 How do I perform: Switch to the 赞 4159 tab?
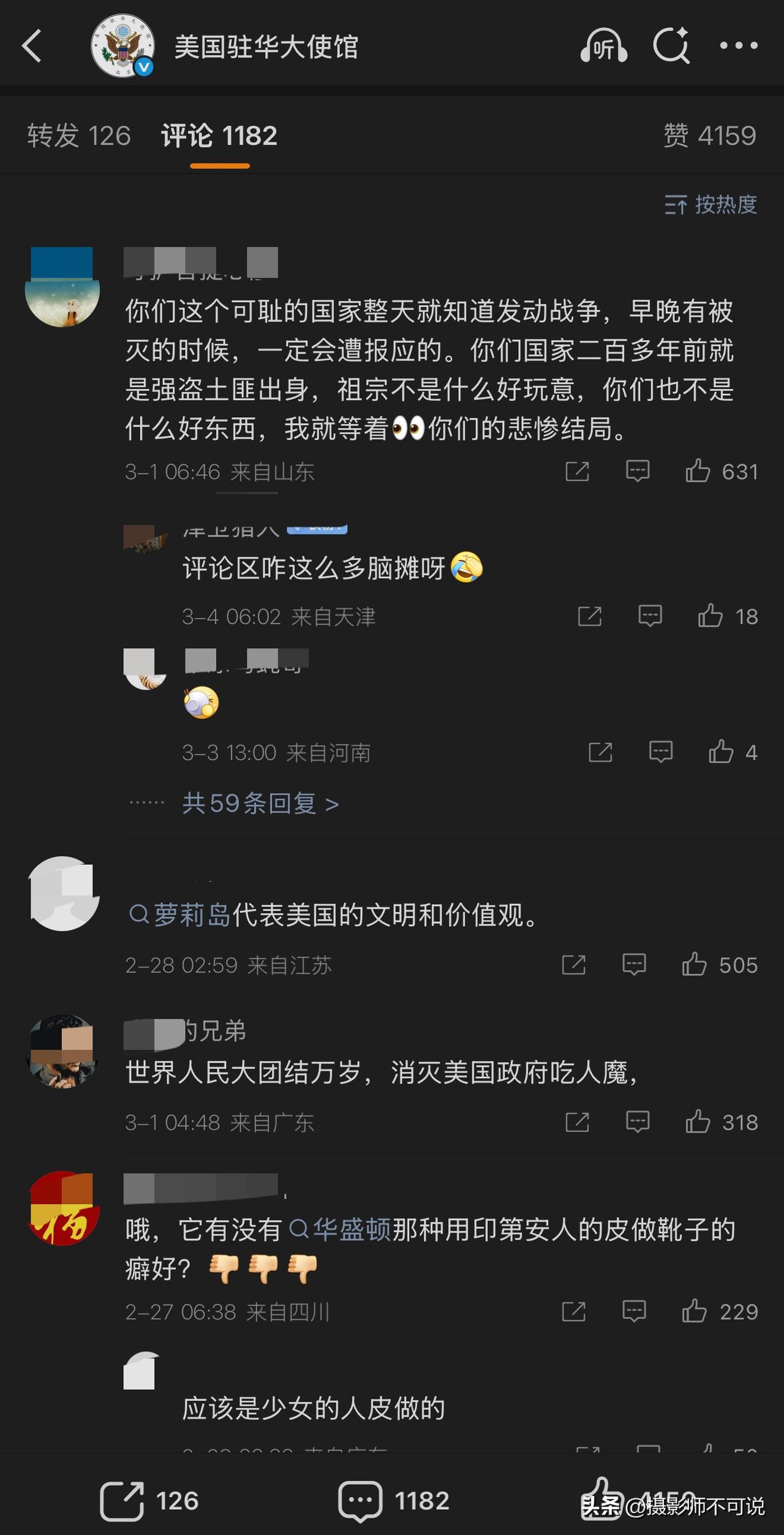pos(710,135)
